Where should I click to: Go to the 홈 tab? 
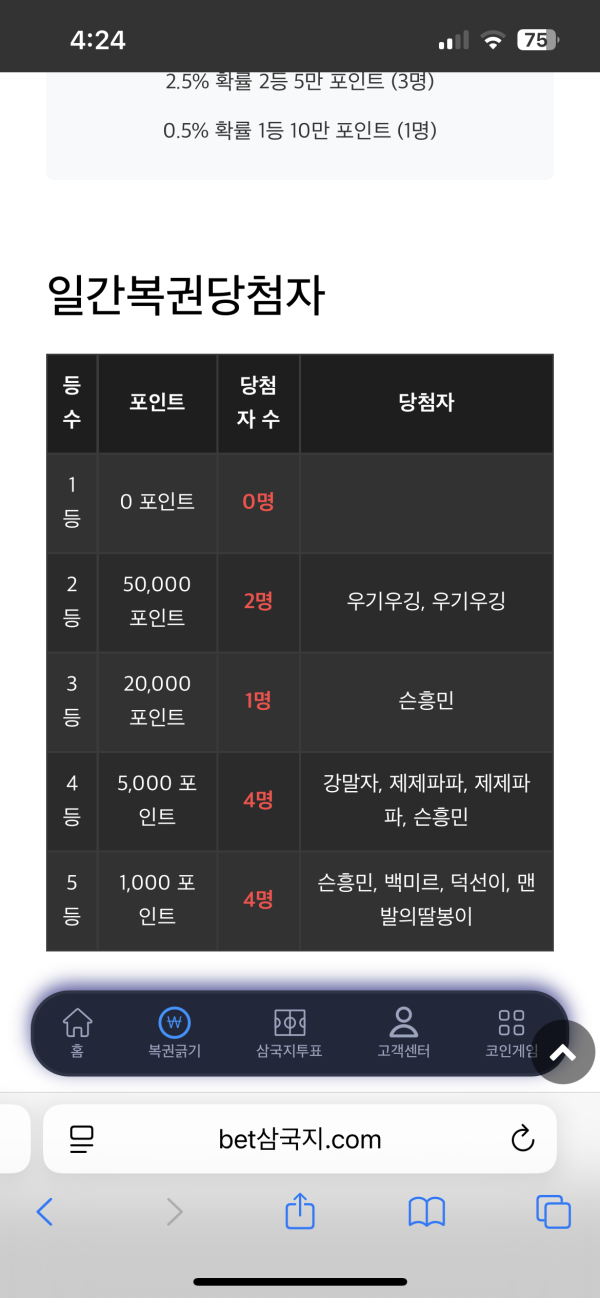(x=77, y=1033)
